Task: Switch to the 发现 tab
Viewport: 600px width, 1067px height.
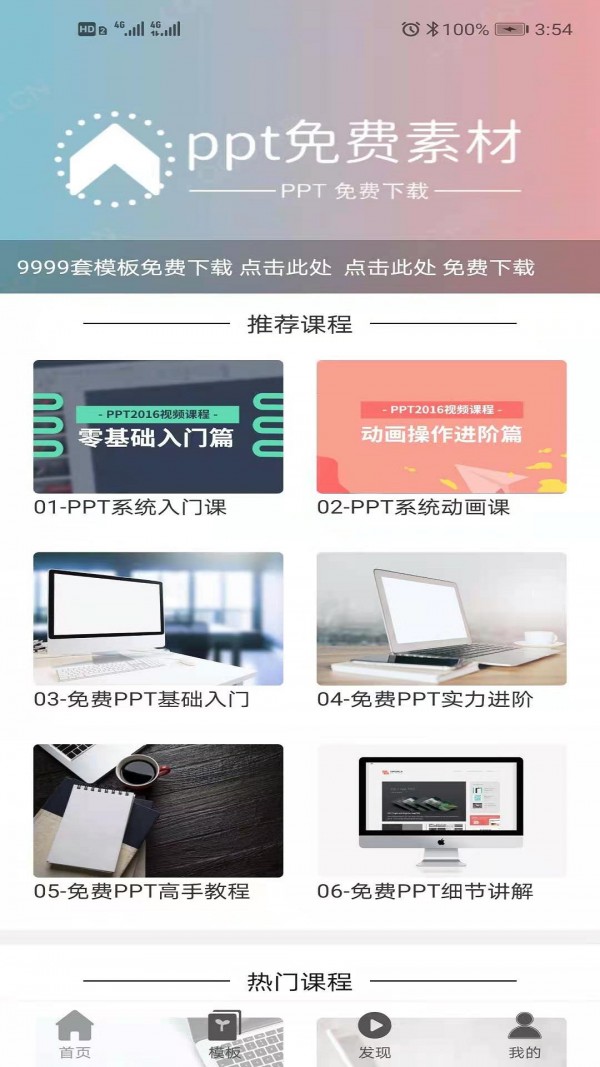Action: tap(375, 1035)
